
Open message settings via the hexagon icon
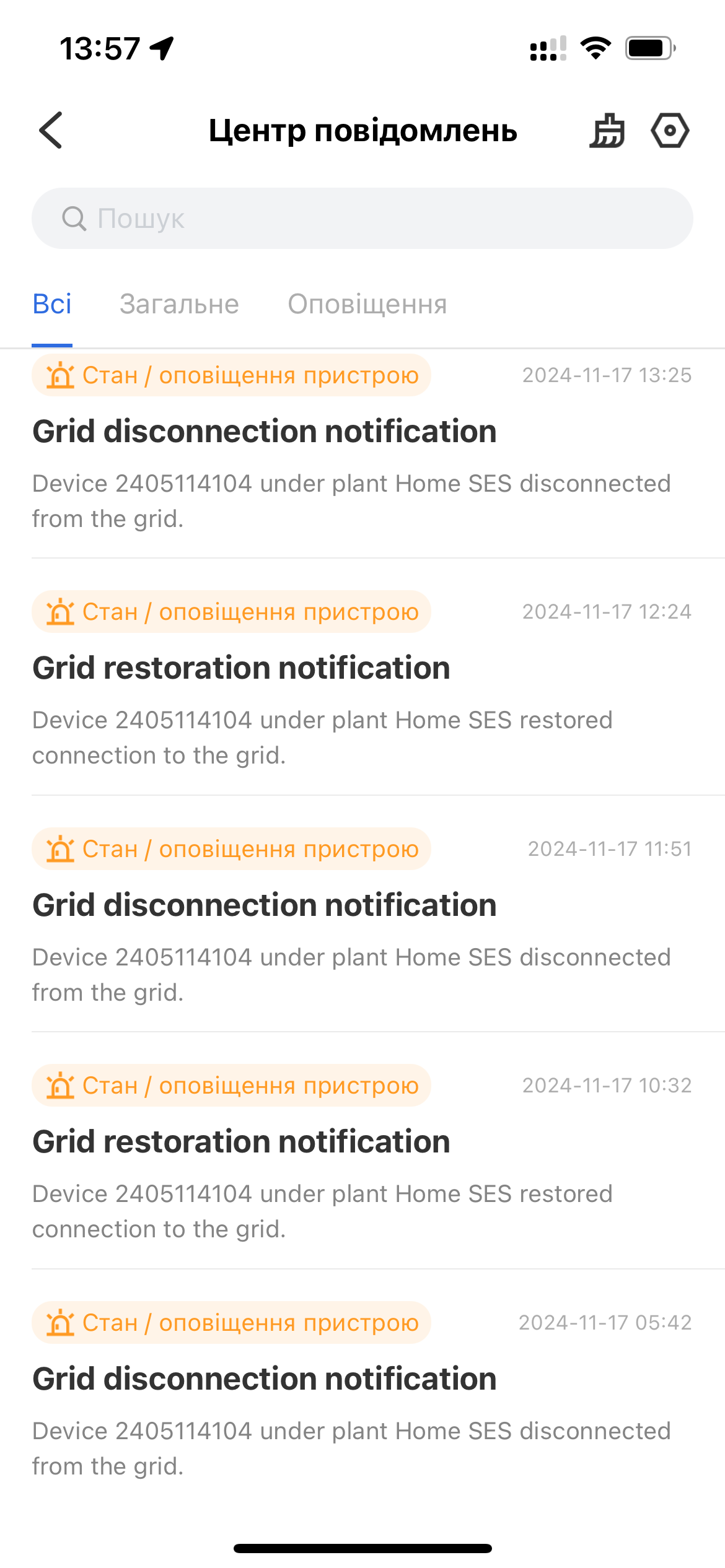(x=670, y=130)
